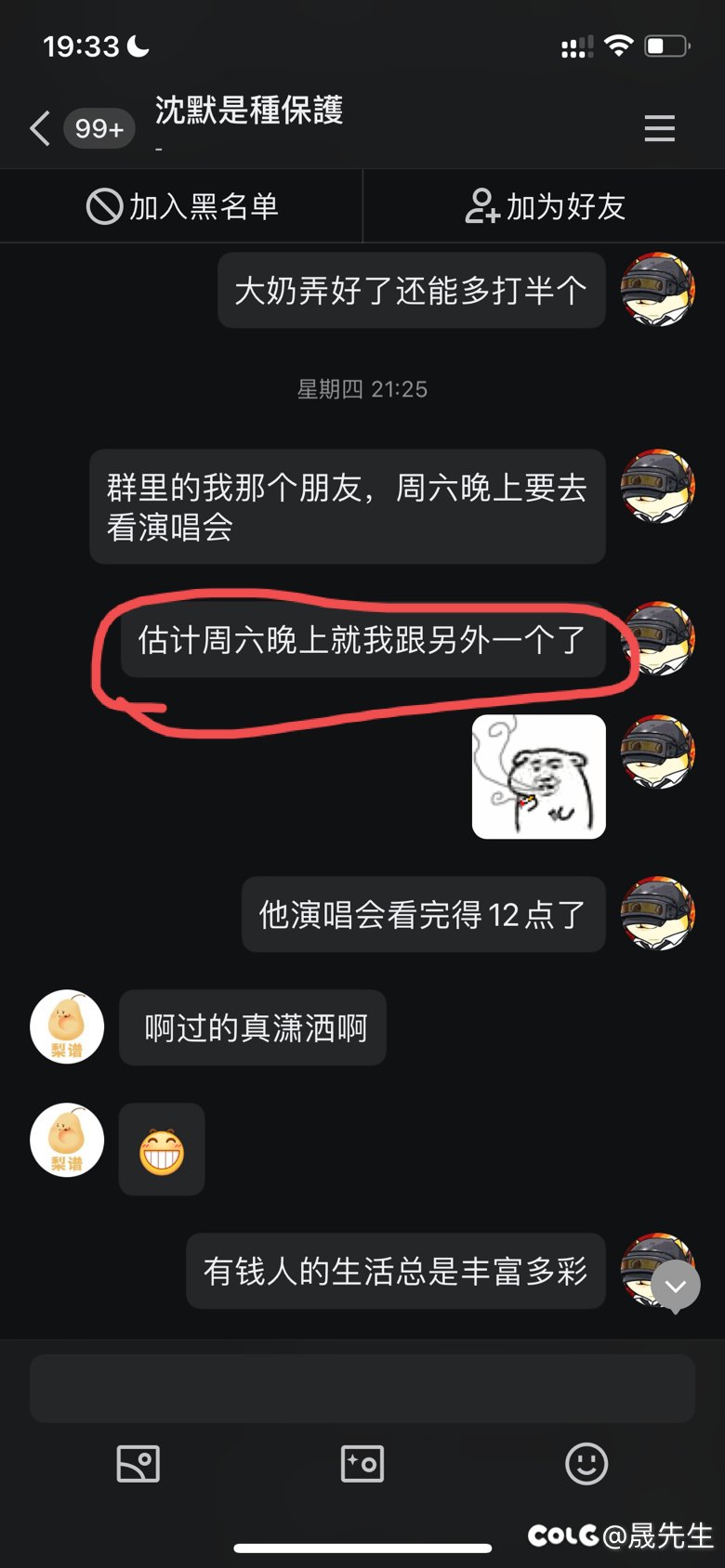Tap 加为好友 to add as friend
The width and height of the screenshot is (725, 1568).
[545, 206]
